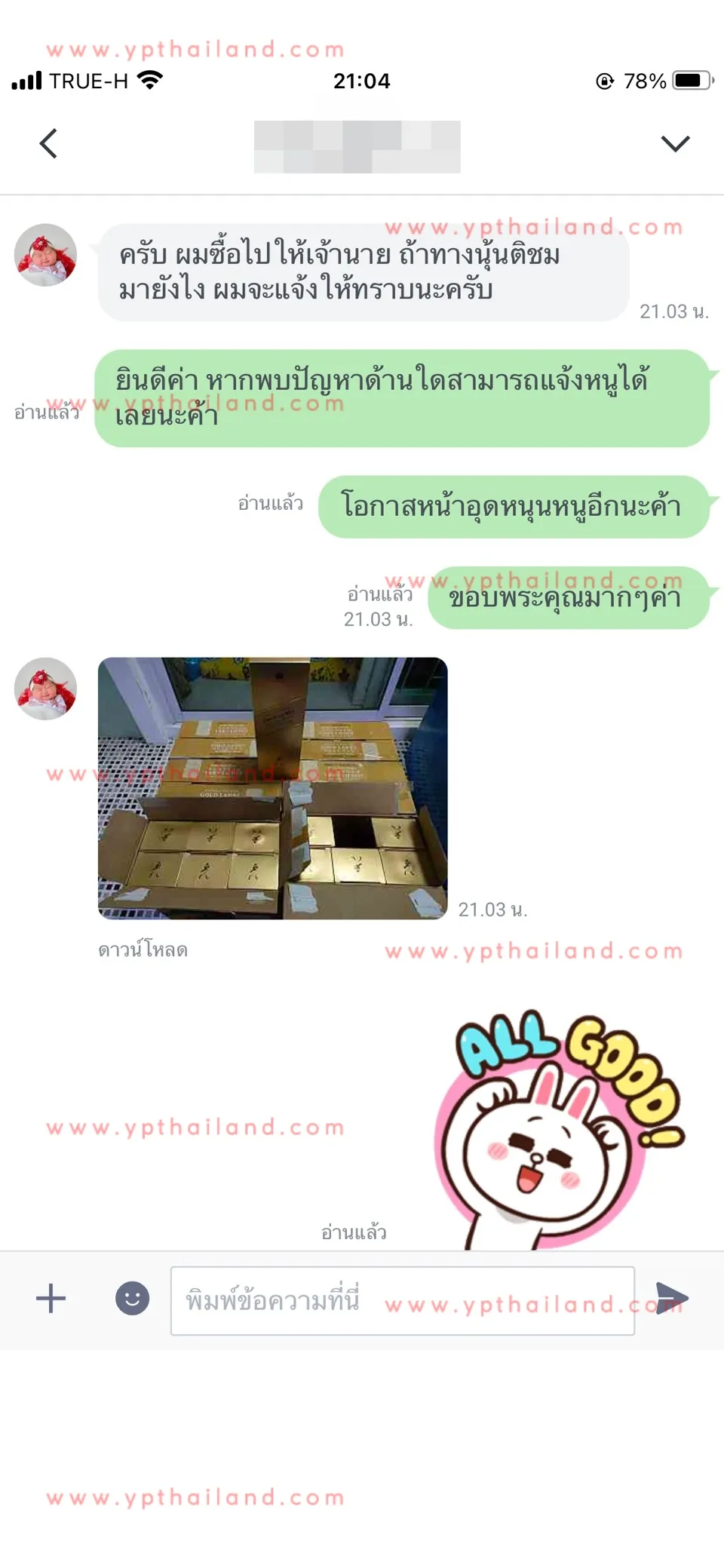Tap ดาวน์โหลด to download the photo
The image size is (724, 1568).
point(143,950)
